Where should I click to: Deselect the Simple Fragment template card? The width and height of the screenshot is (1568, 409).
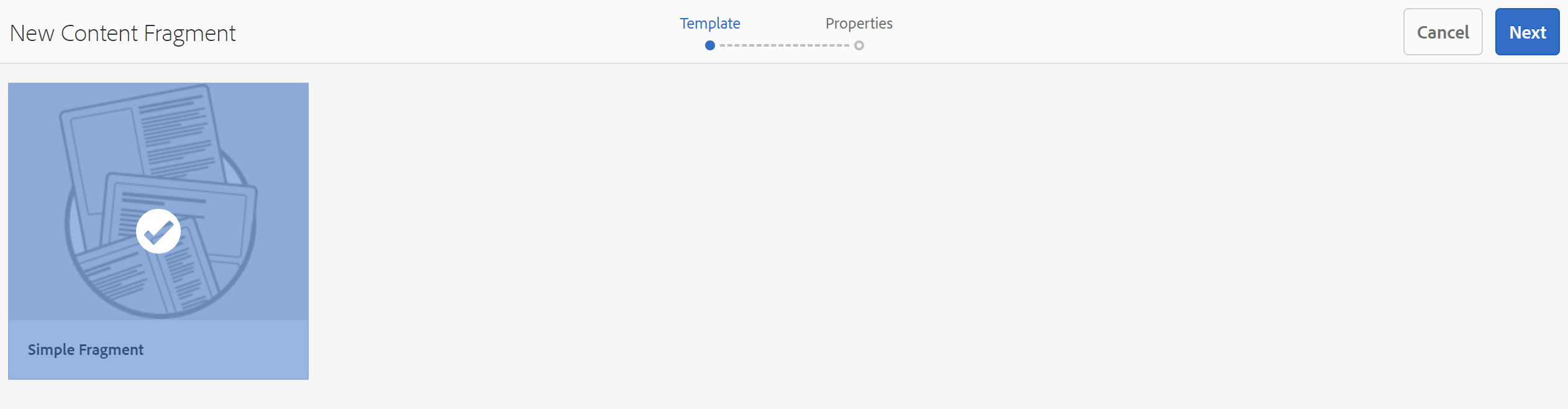[x=158, y=231]
